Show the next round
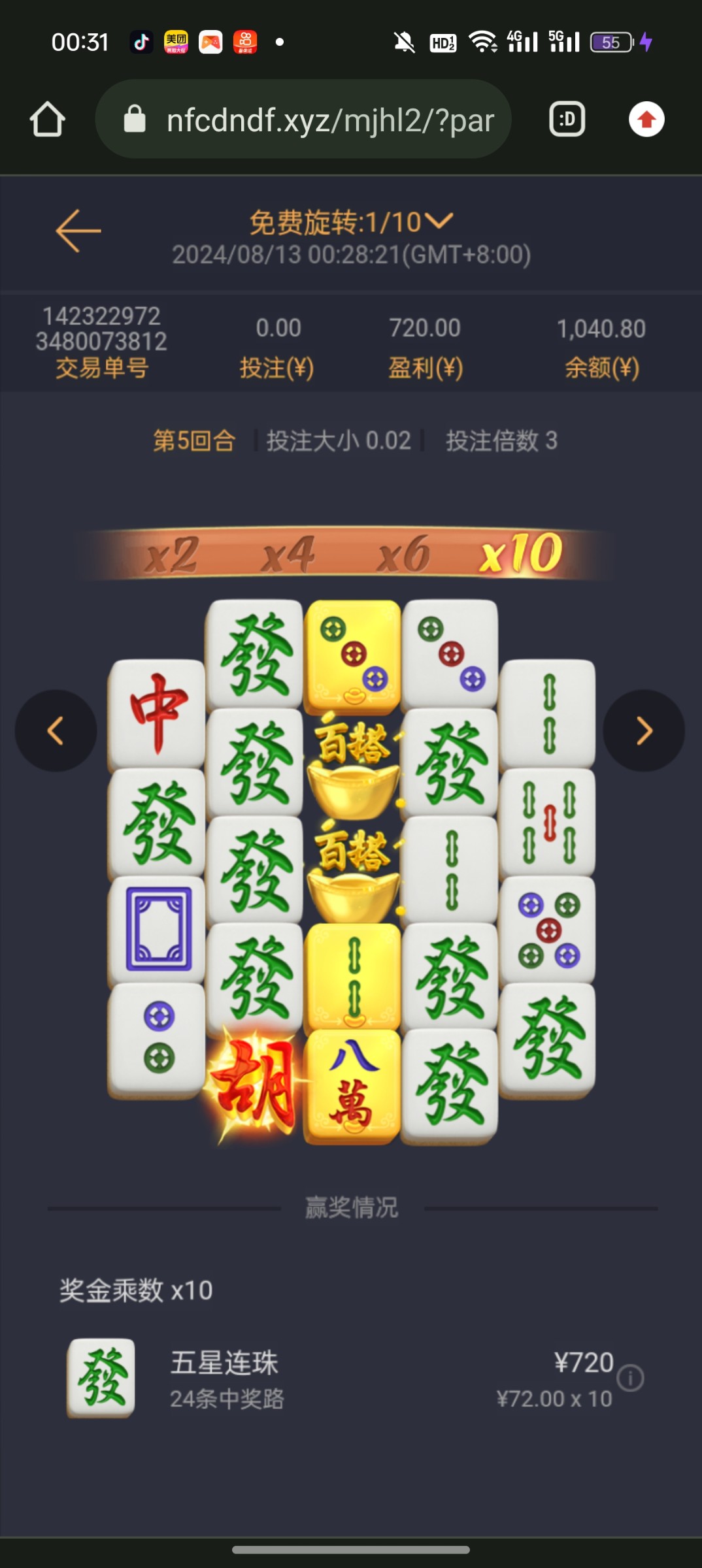Image resolution: width=702 pixels, height=1568 pixels. pos(644,730)
